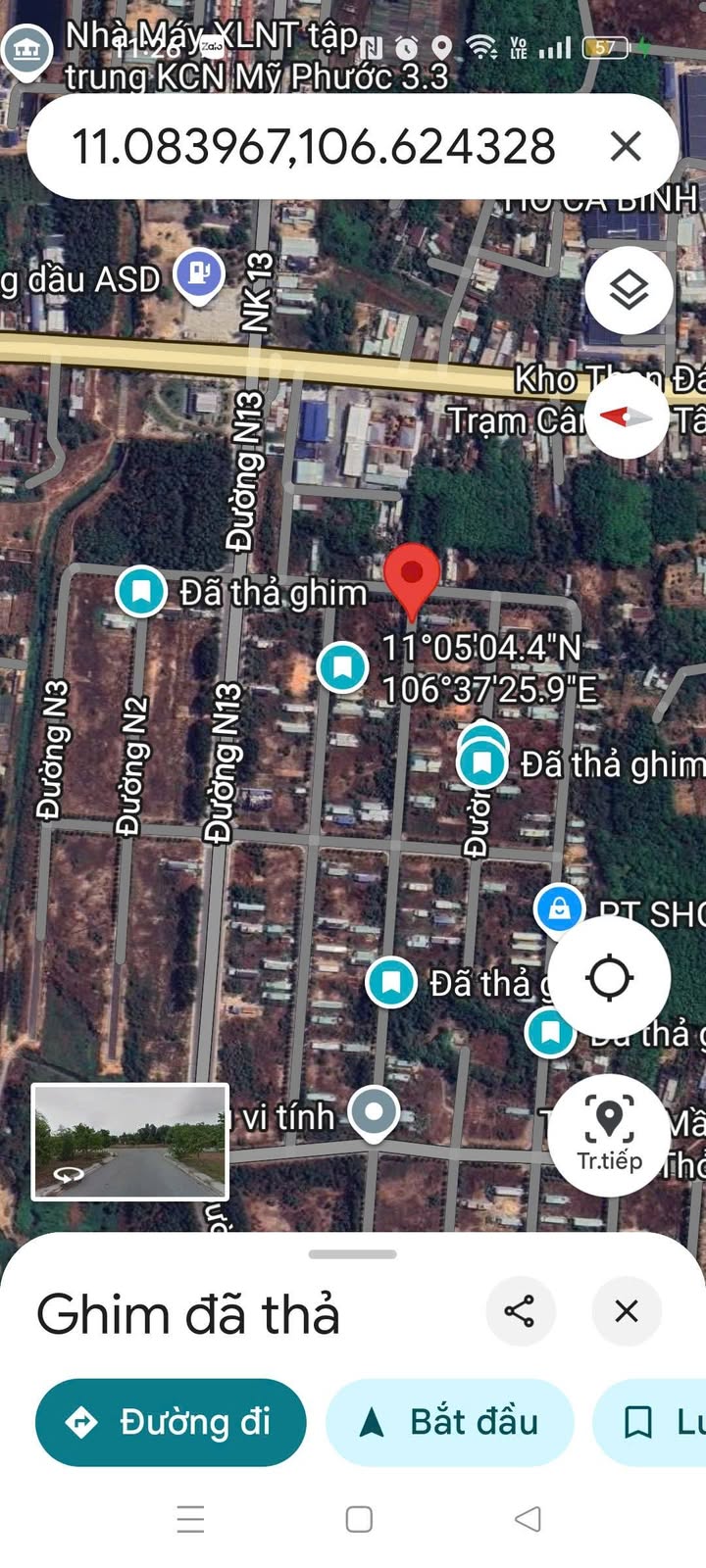Share the dropped pin
The image size is (706, 1568).
point(520,1311)
